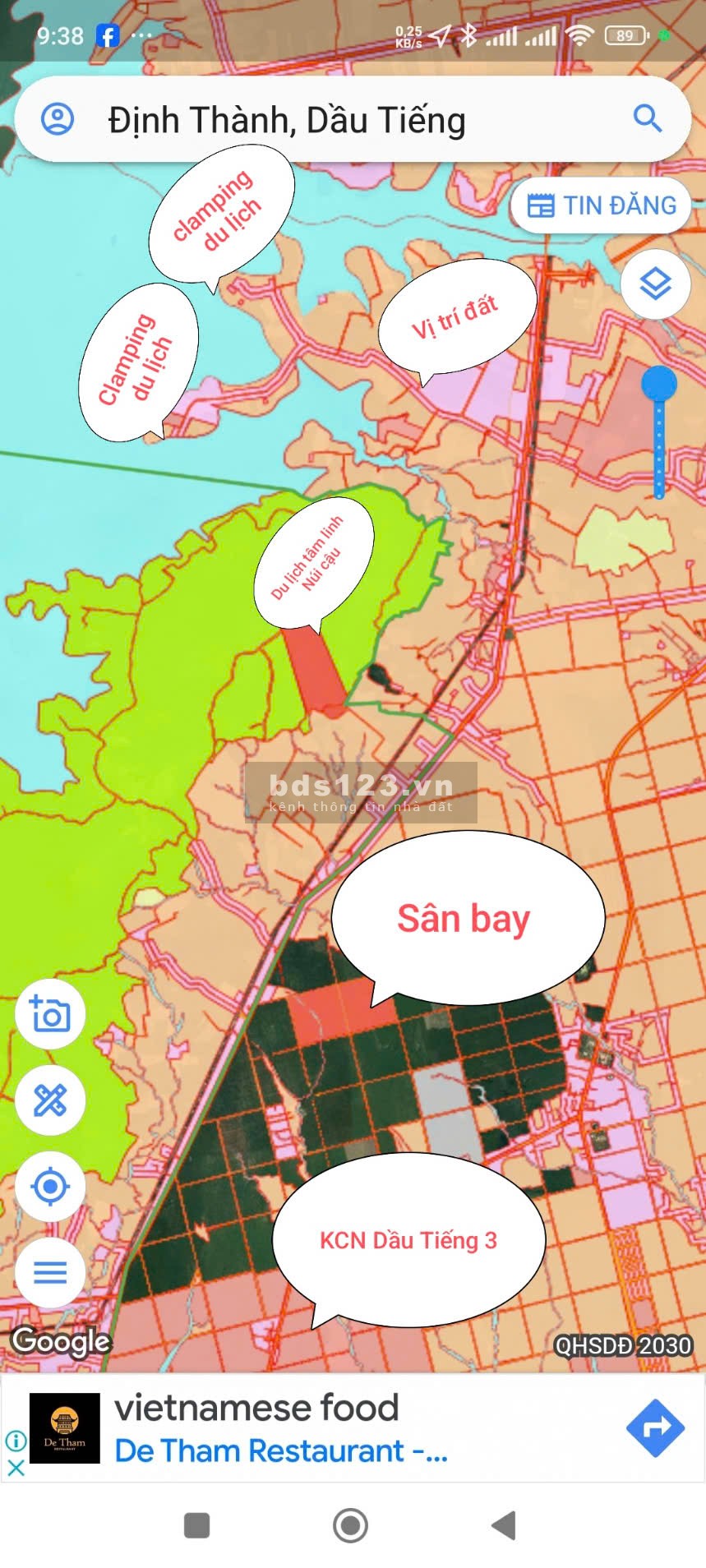Open the De Tham Restaurant ad
Screen dimensions: 706x1568
(279, 1429)
